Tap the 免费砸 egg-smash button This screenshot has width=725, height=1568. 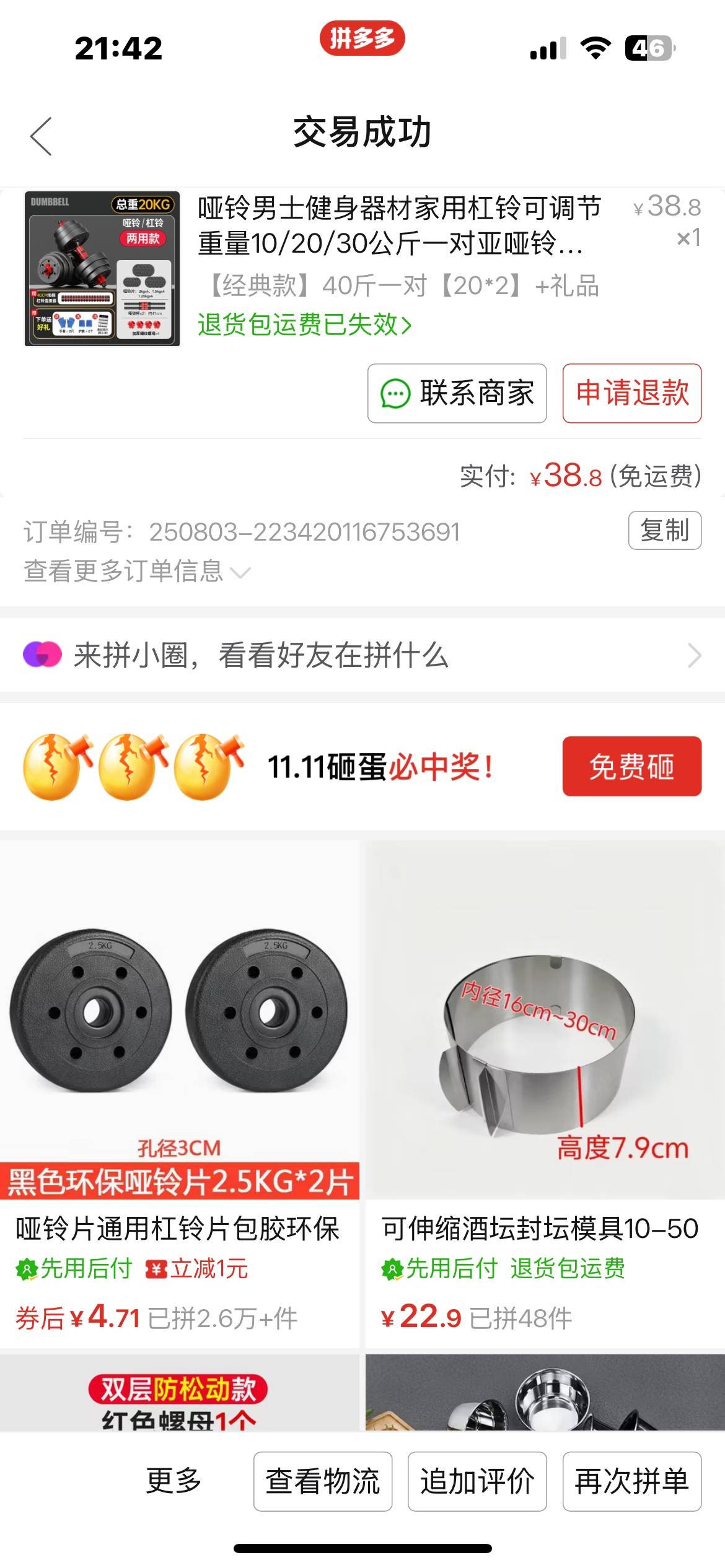point(631,766)
